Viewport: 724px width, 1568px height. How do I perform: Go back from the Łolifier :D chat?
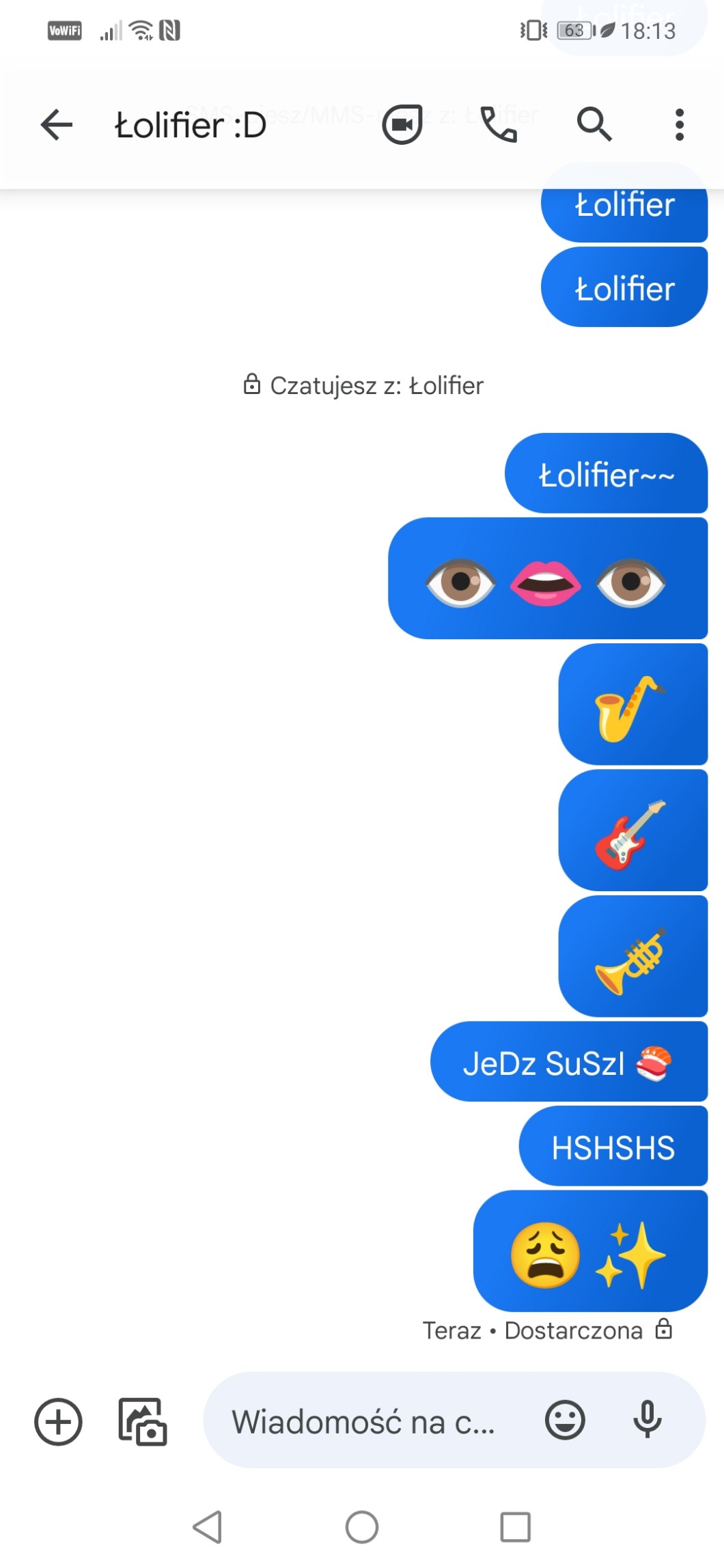pyautogui.click(x=56, y=125)
